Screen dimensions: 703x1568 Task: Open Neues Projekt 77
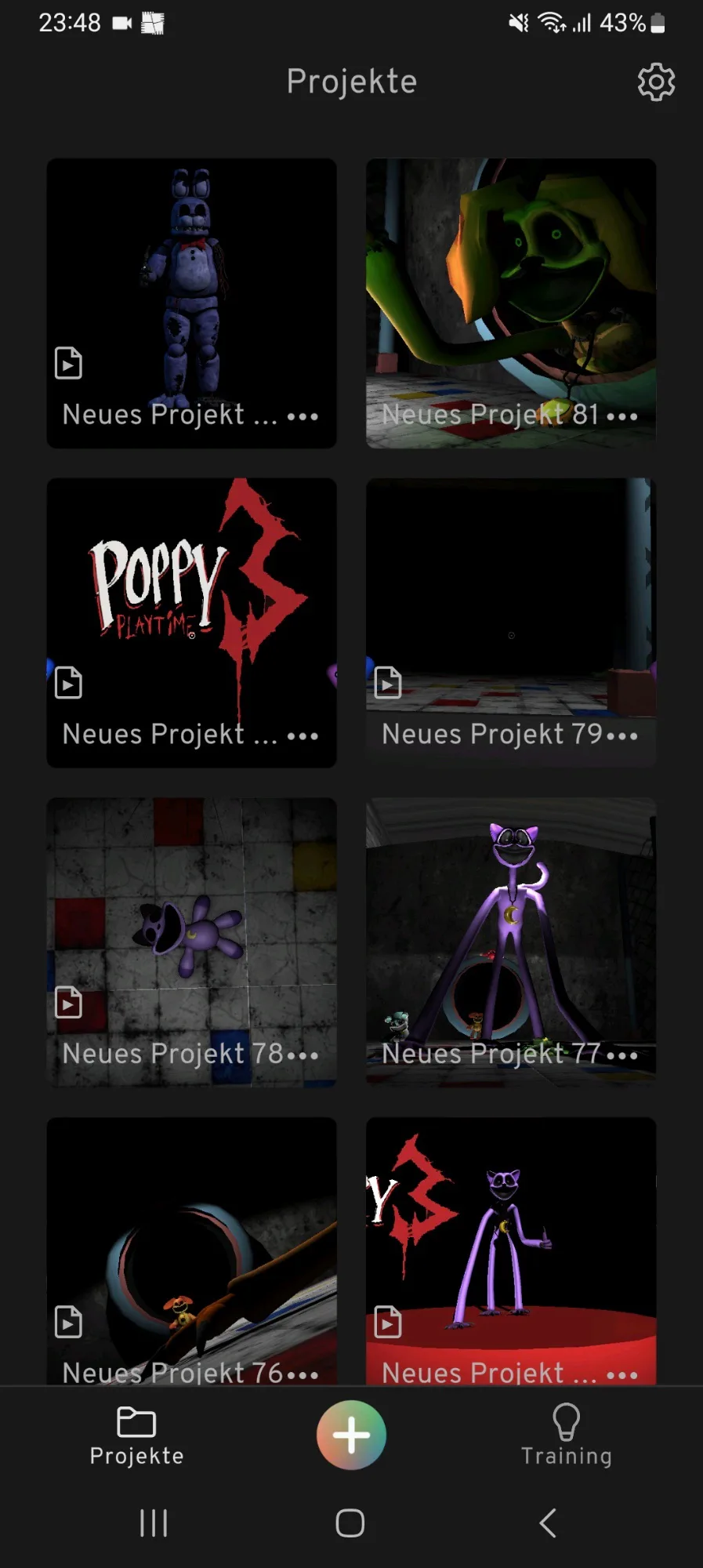(x=510, y=933)
